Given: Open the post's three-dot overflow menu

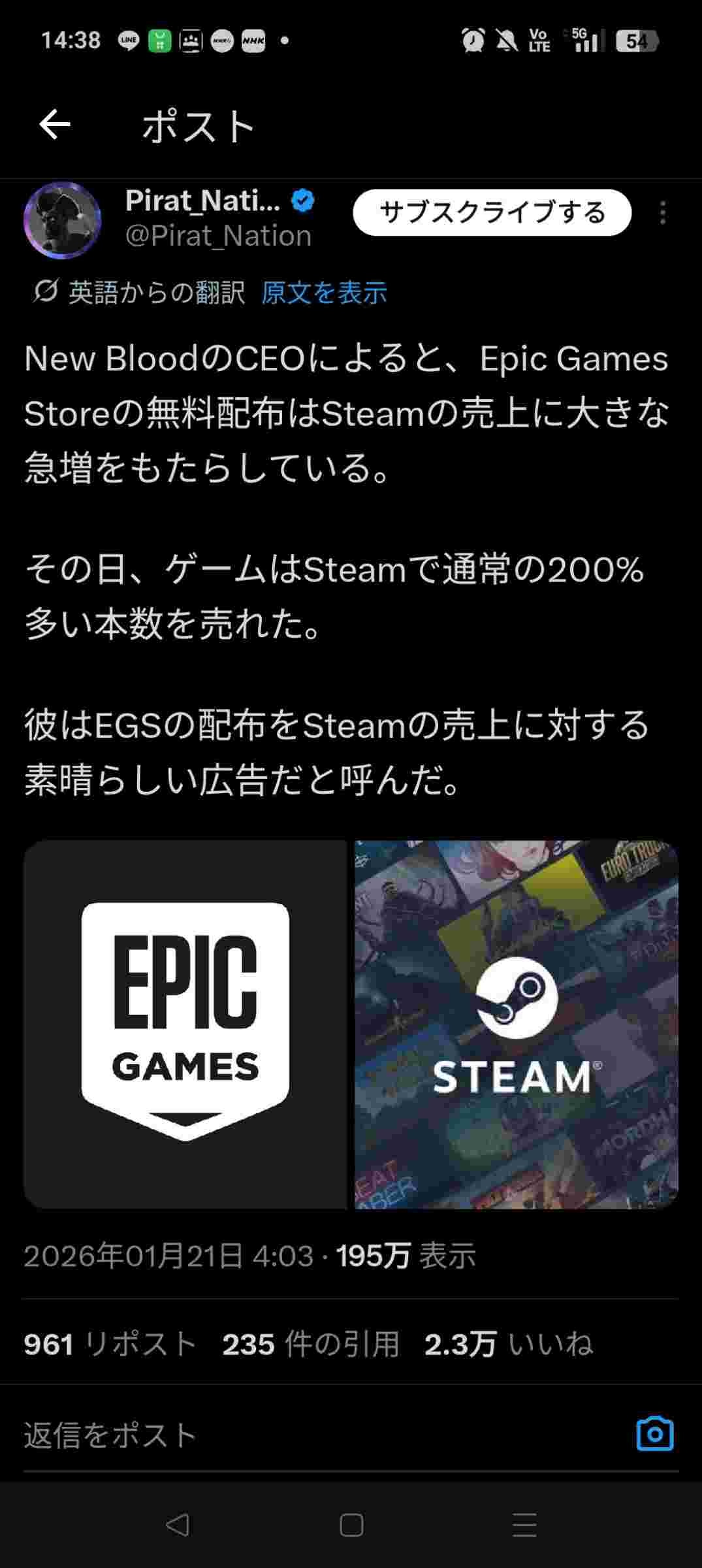Looking at the screenshot, I should (662, 213).
